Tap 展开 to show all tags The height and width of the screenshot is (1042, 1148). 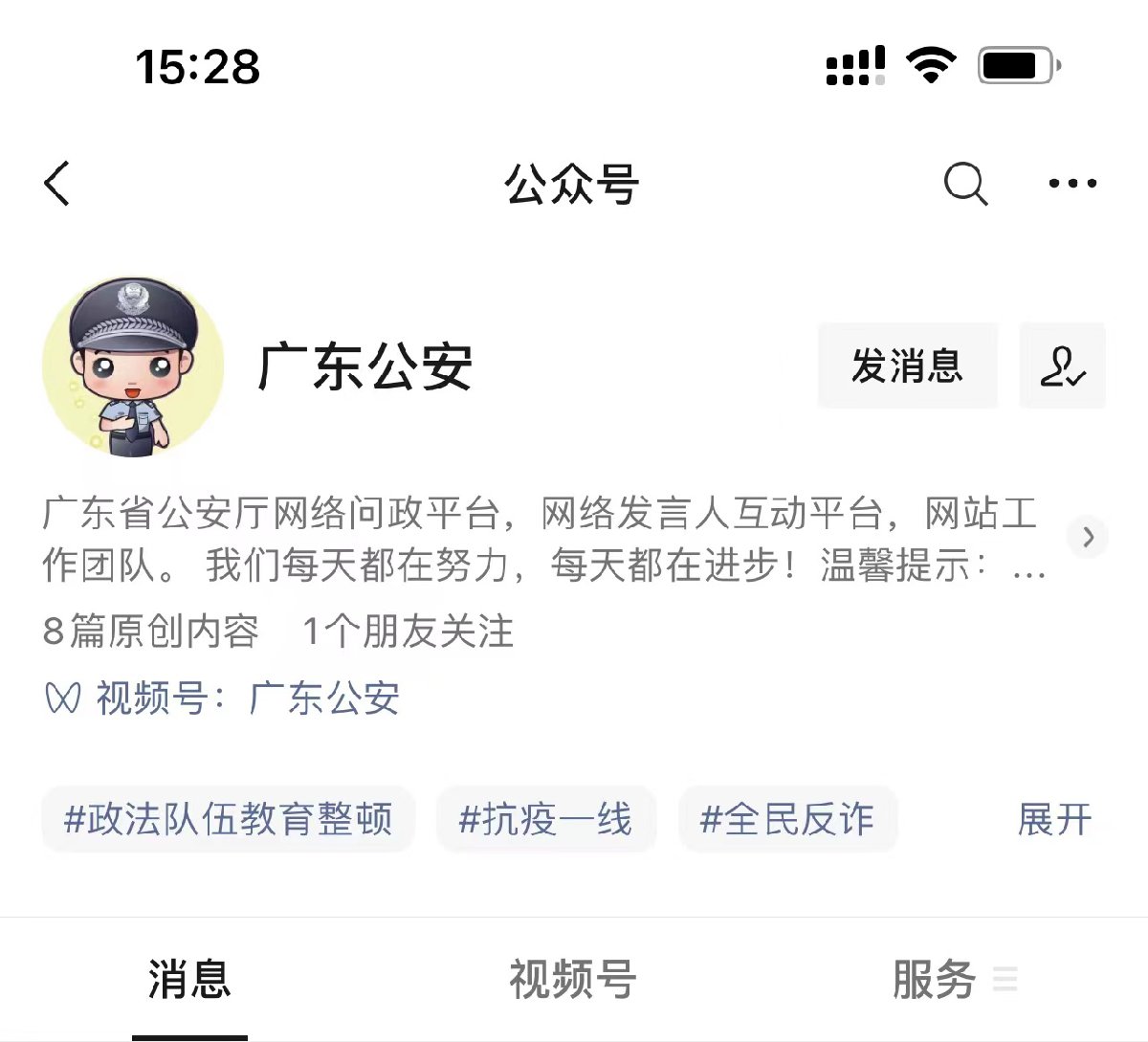click(1054, 819)
